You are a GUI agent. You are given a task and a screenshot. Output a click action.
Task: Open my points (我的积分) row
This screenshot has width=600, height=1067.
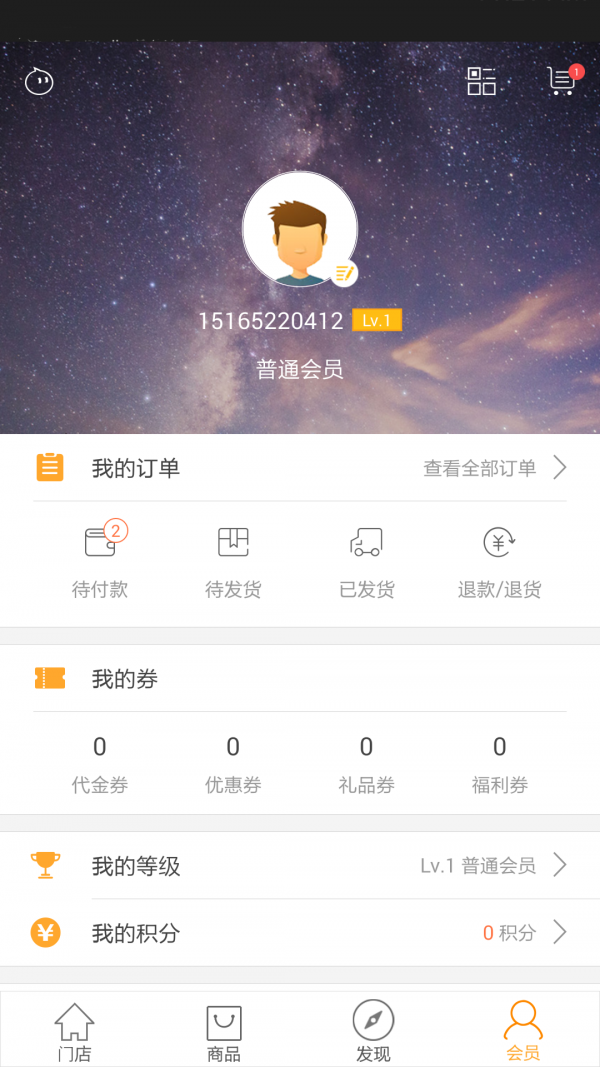coord(300,933)
